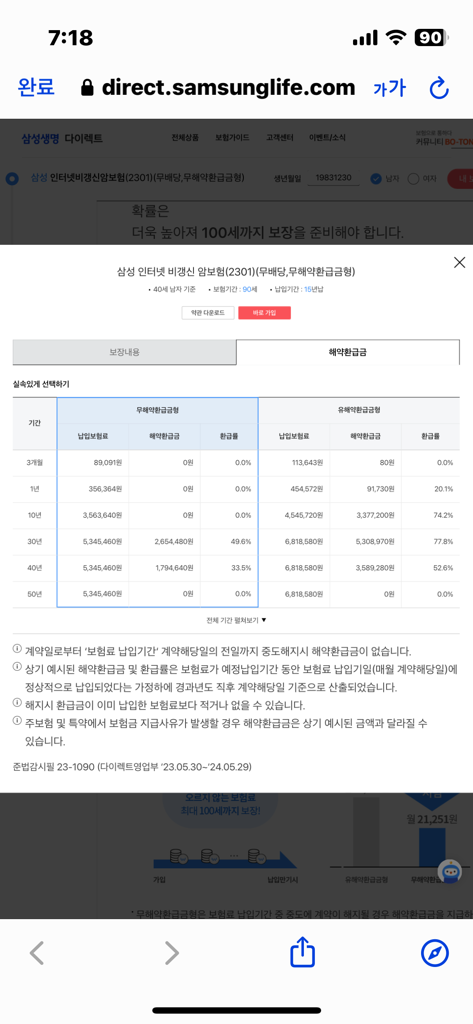Viewport: 473px width, 1024px height.
Task: Tap 완료 to close the in-app browser
Action: (x=36, y=87)
